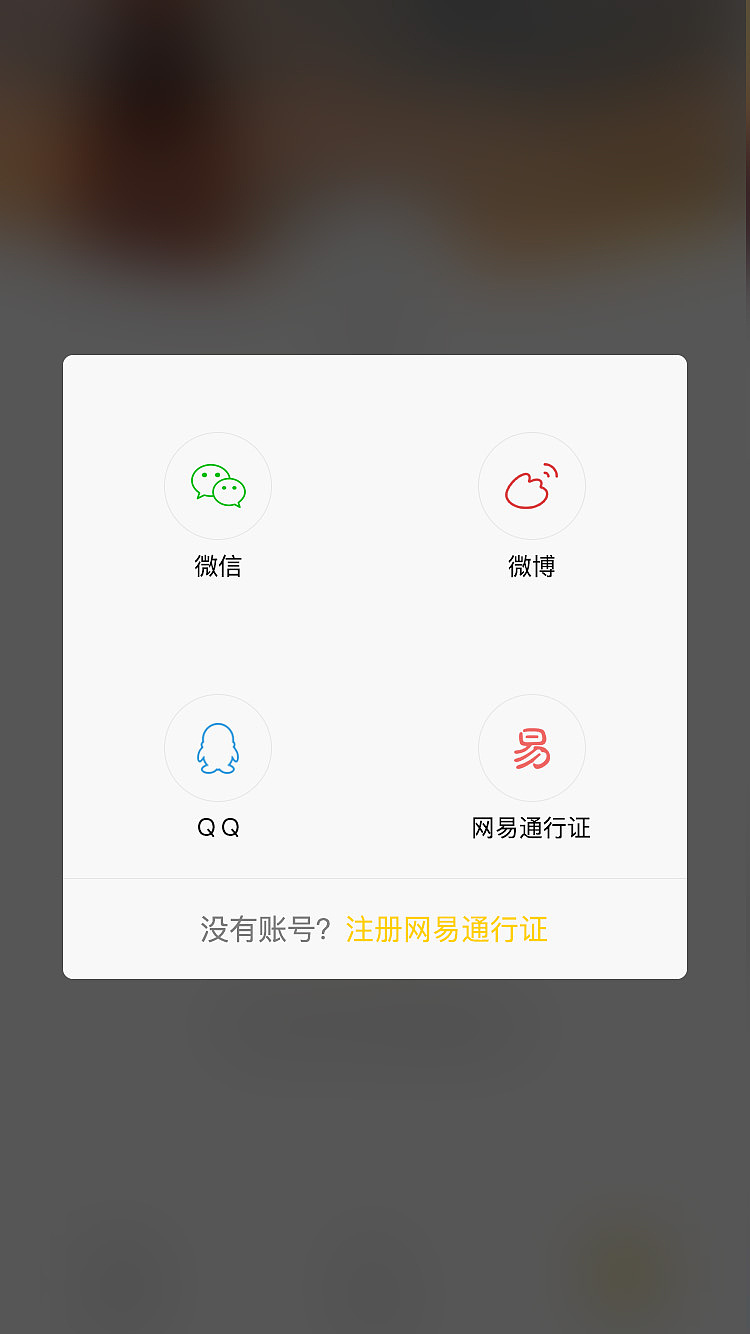Tap the 网易通行证 text label
Screen dimensions: 750x1334
point(532,828)
